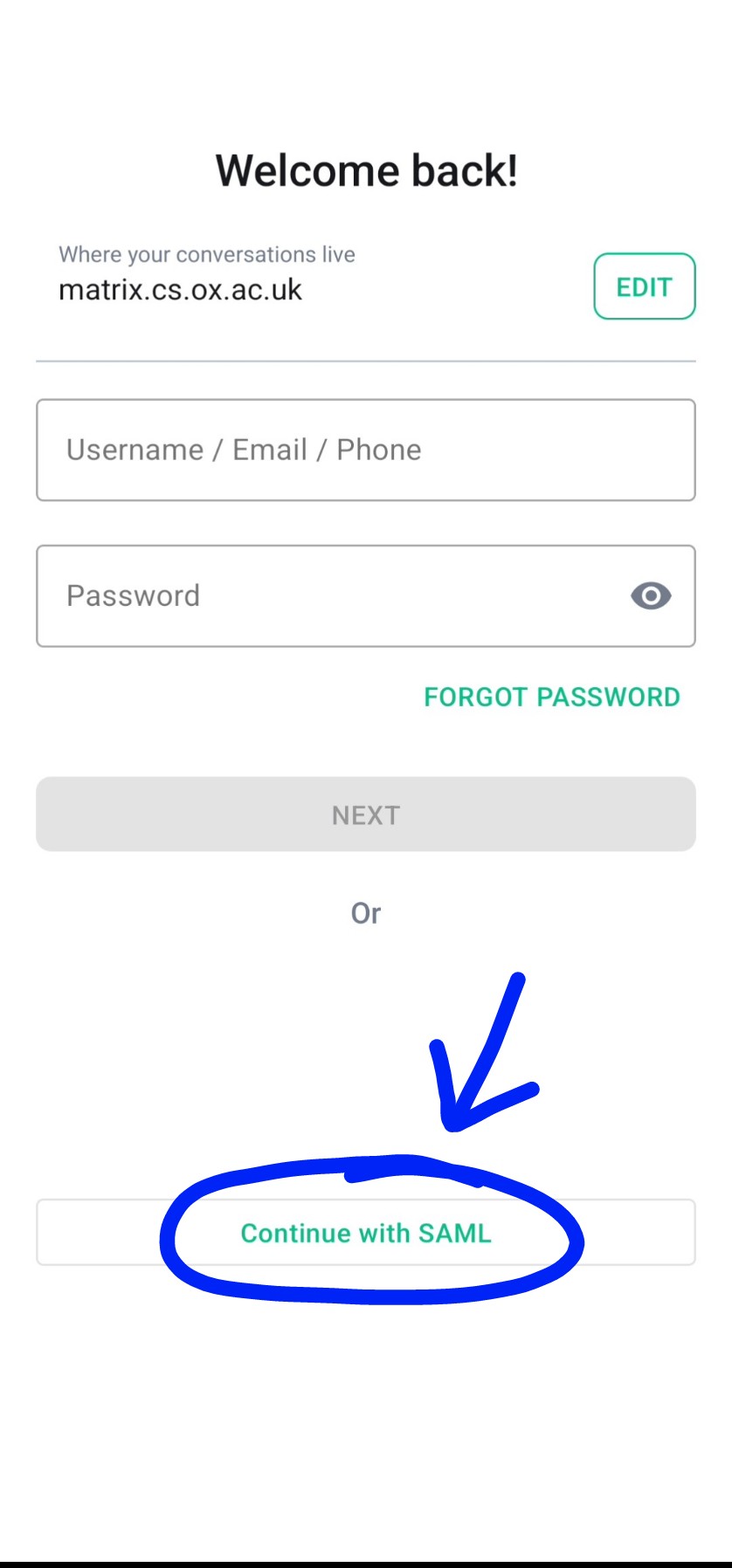
Task: Submit credentials with NEXT
Action: pos(366,814)
